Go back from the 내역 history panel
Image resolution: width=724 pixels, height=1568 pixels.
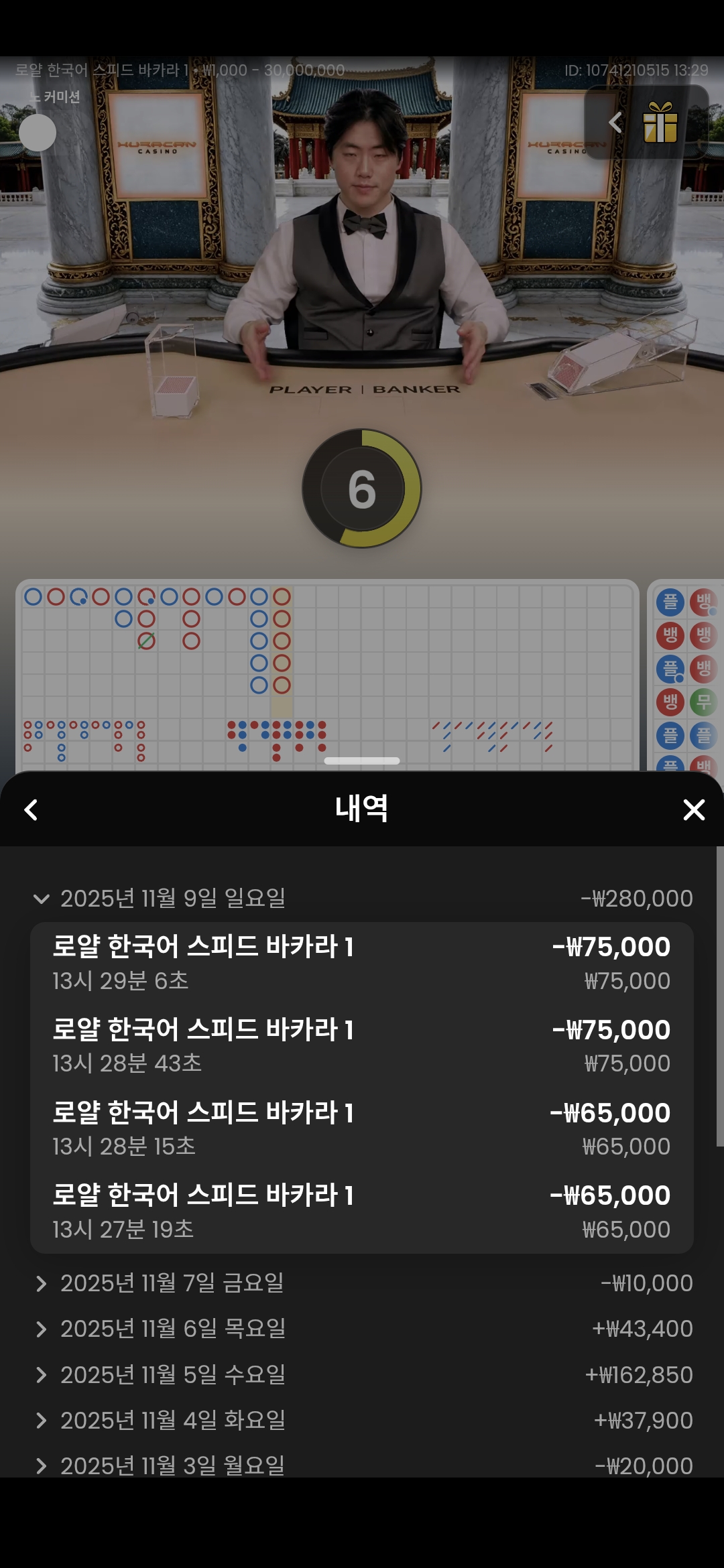31,809
